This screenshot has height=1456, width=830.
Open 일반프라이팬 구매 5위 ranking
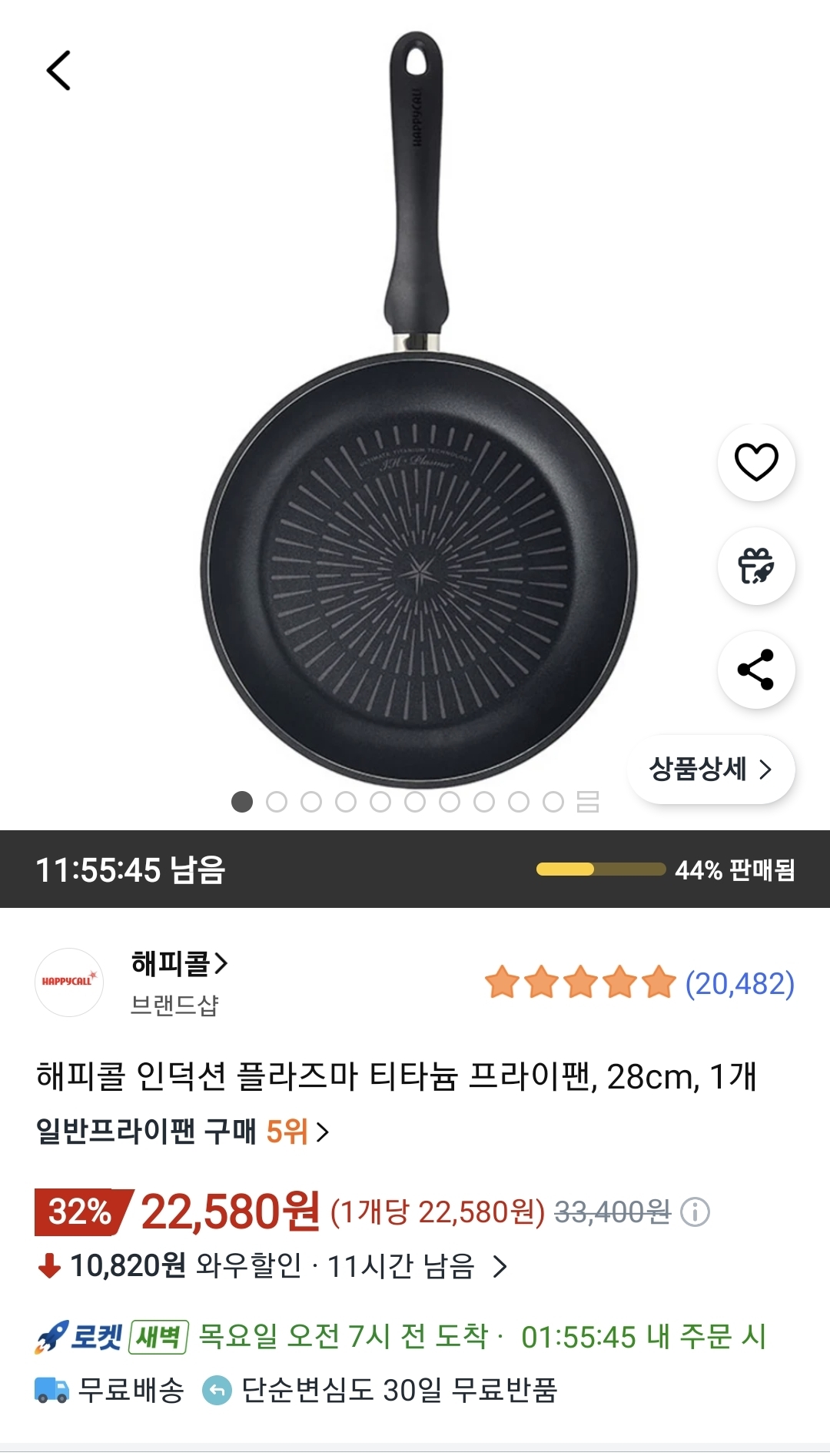[x=183, y=1132]
